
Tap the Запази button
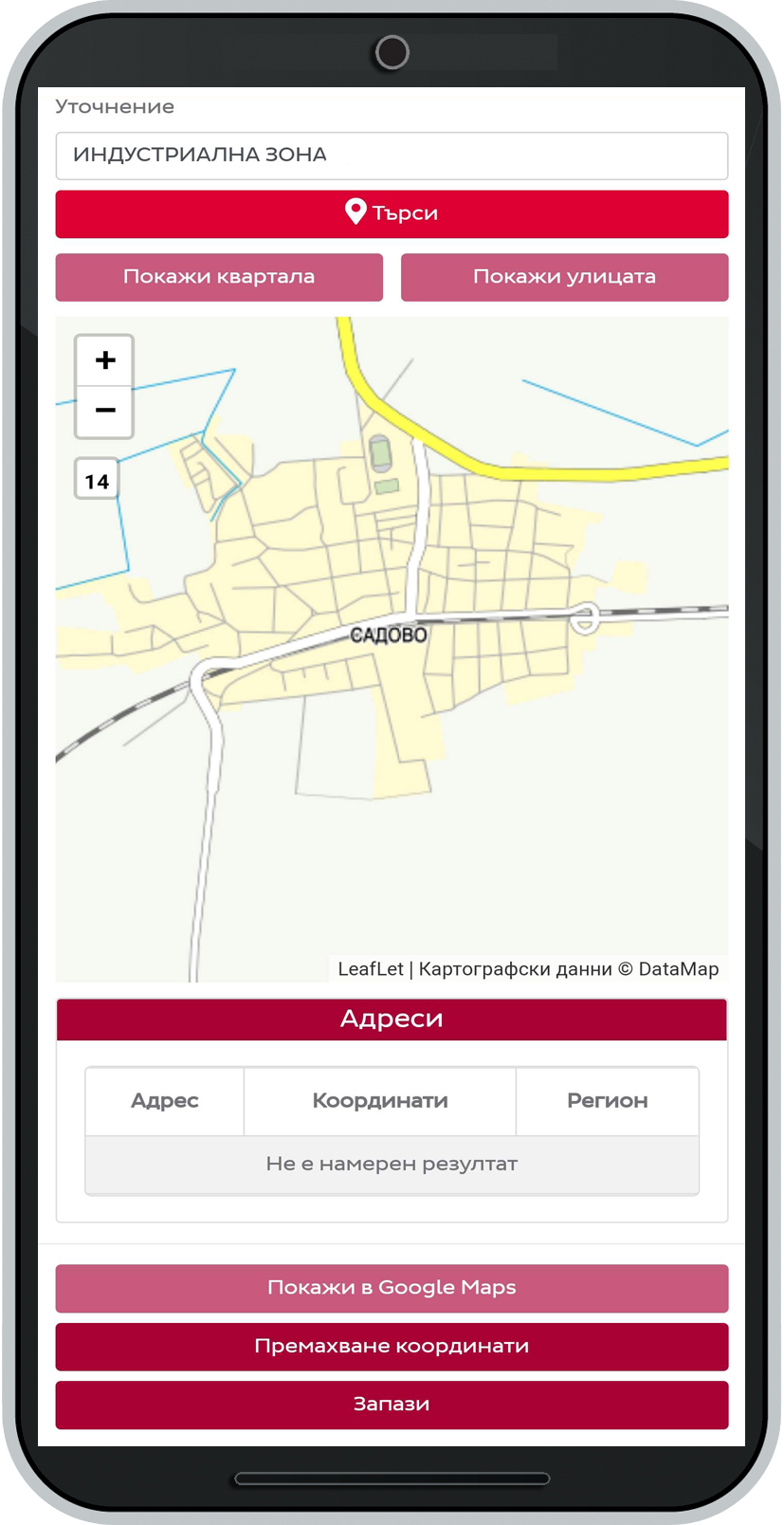(392, 1405)
